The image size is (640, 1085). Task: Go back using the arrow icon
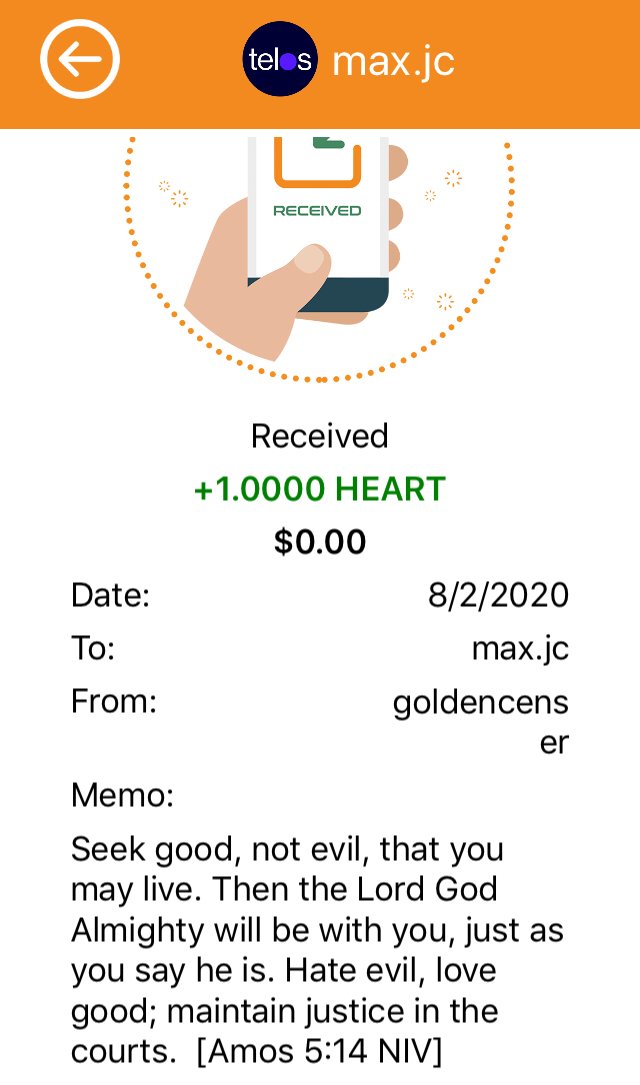click(80, 60)
